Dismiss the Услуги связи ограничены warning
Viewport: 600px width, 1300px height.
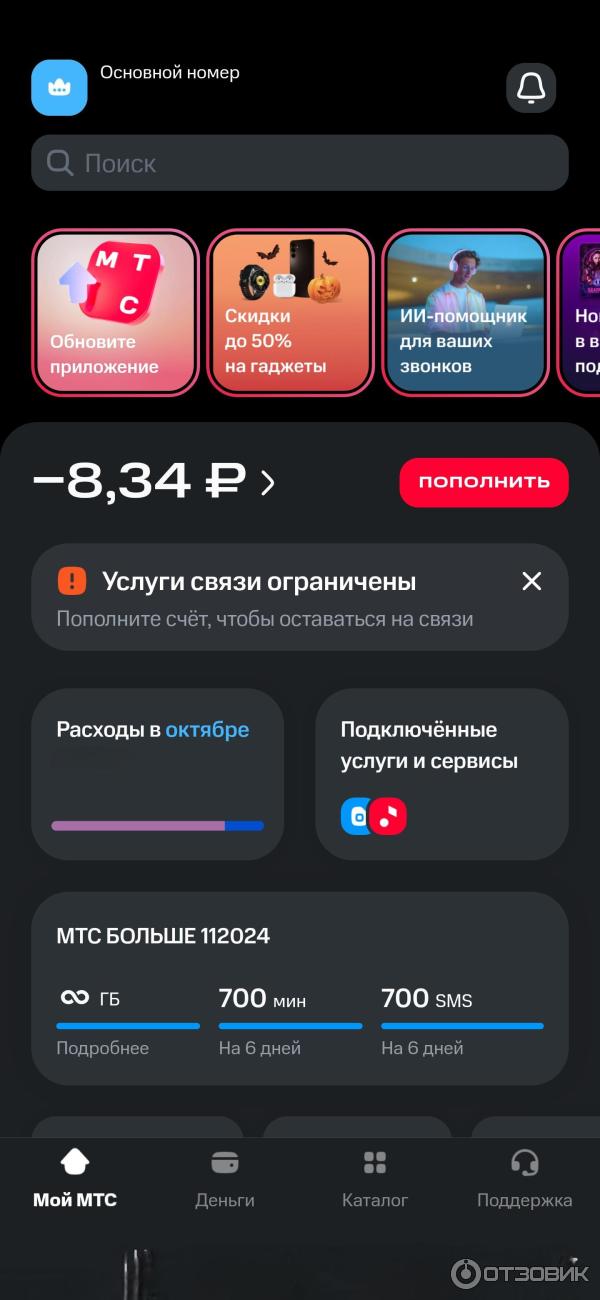click(532, 581)
